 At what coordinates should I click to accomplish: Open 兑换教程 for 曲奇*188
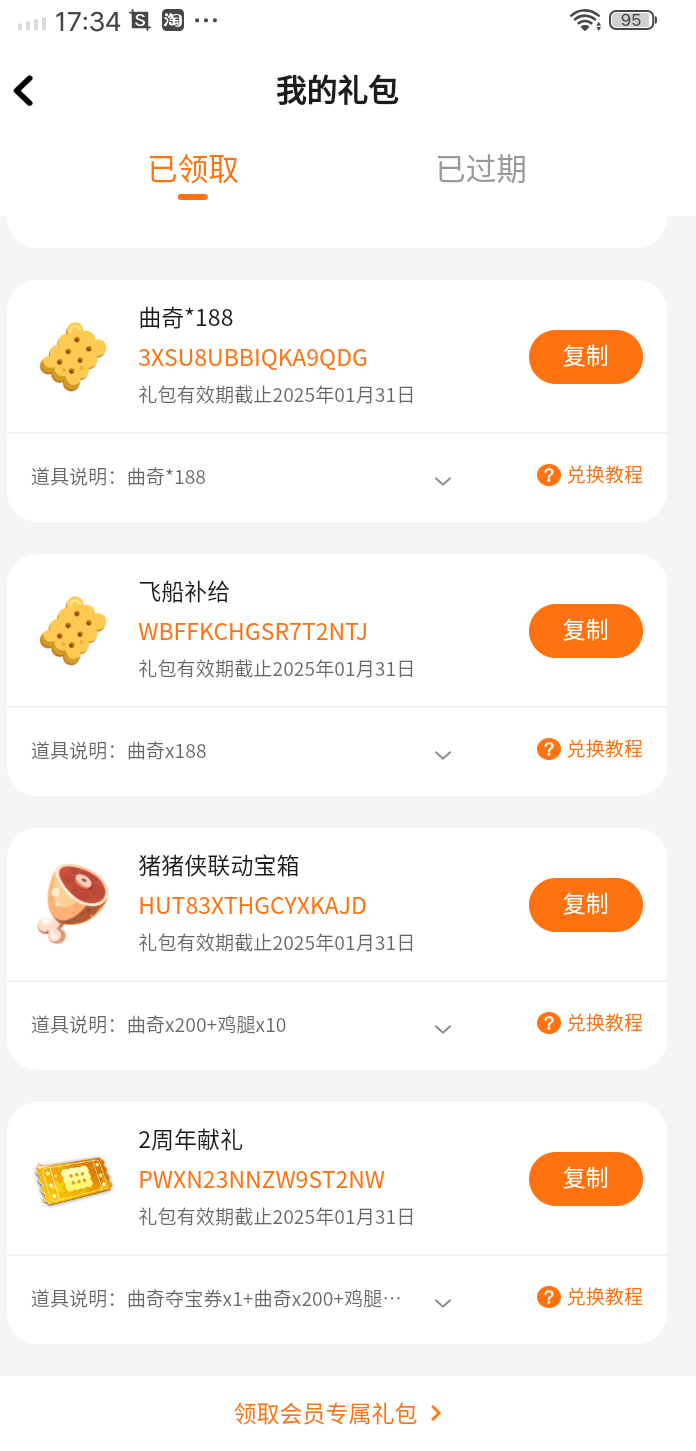[x=590, y=475]
